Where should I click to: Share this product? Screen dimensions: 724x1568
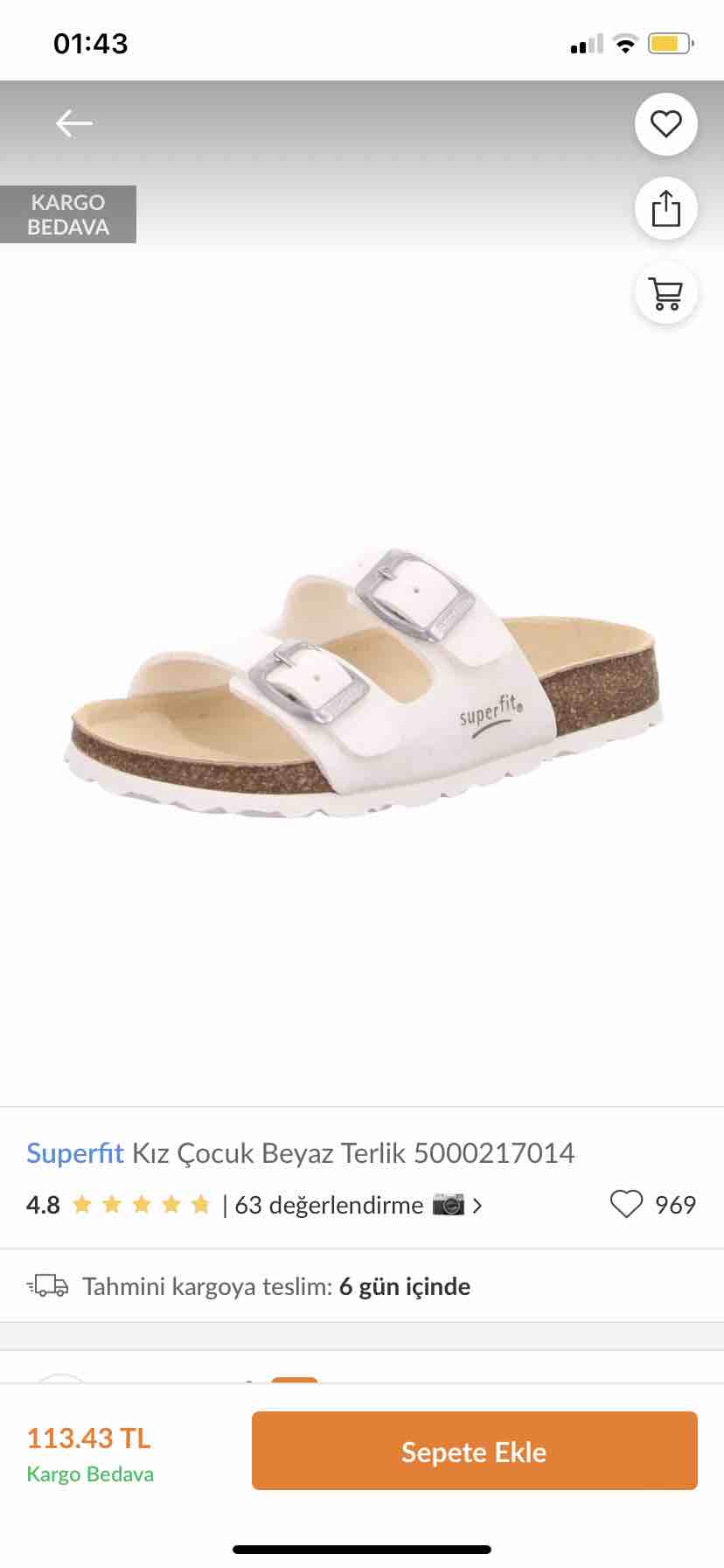pyautogui.click(x=666, y=208)
